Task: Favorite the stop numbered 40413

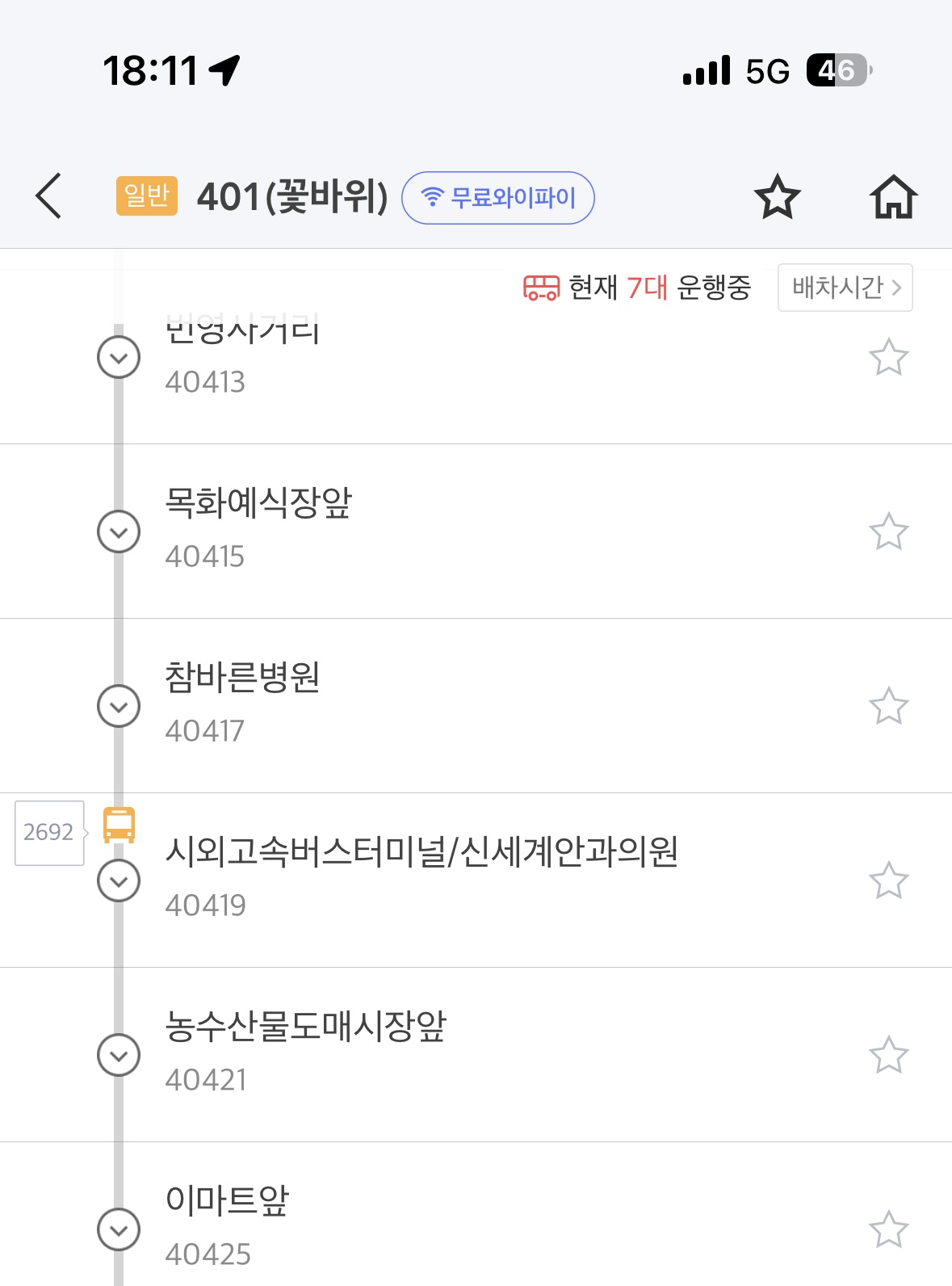Action: [888, 357]
